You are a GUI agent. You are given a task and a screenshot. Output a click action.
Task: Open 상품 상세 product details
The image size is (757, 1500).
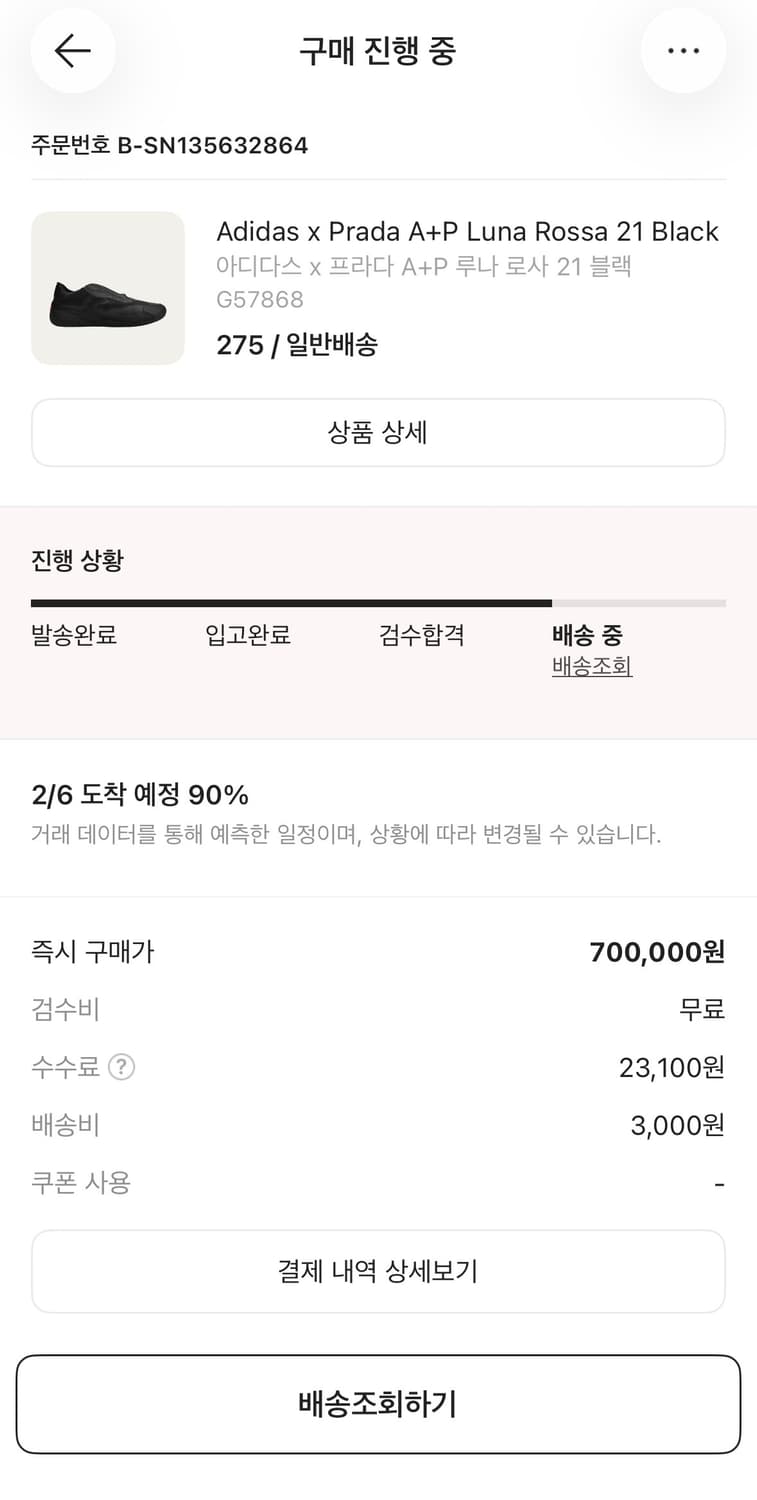[x=378, y=432]
